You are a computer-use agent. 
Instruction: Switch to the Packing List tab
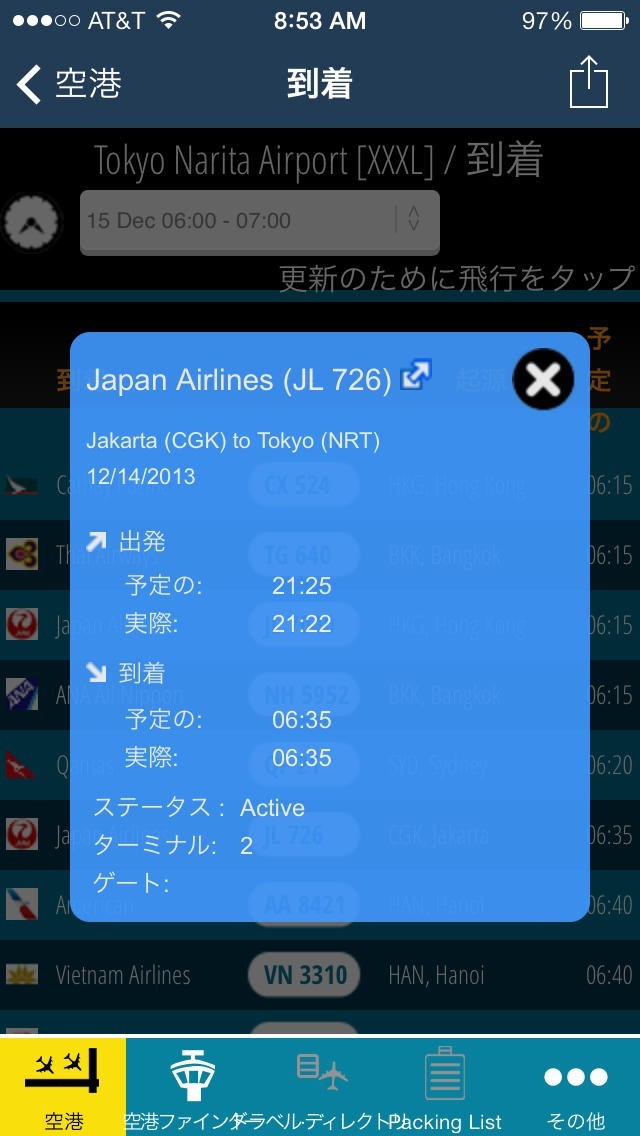[445, 1086]
